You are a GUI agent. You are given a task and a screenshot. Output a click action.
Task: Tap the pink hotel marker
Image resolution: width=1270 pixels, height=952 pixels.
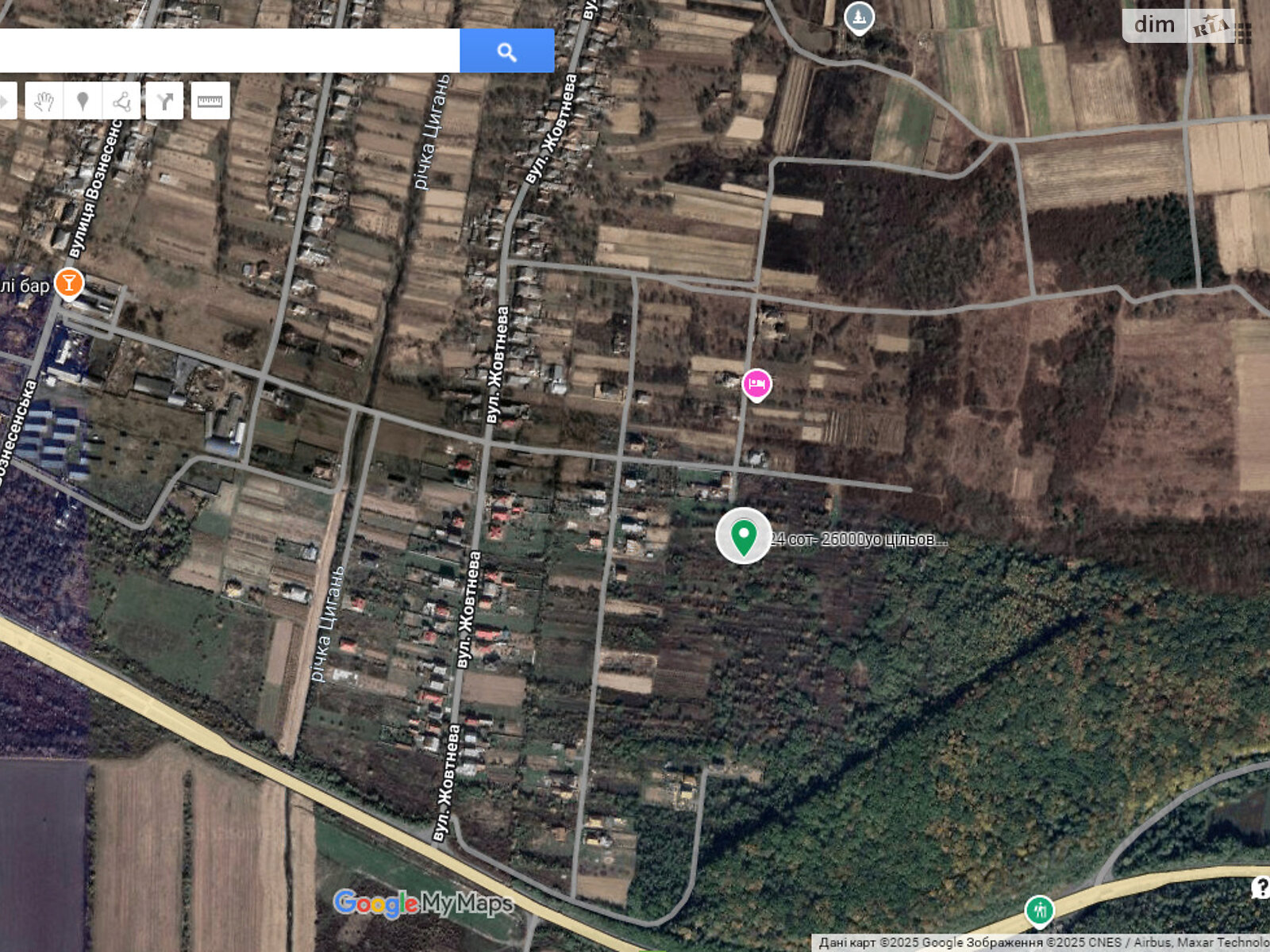[756, 385]
